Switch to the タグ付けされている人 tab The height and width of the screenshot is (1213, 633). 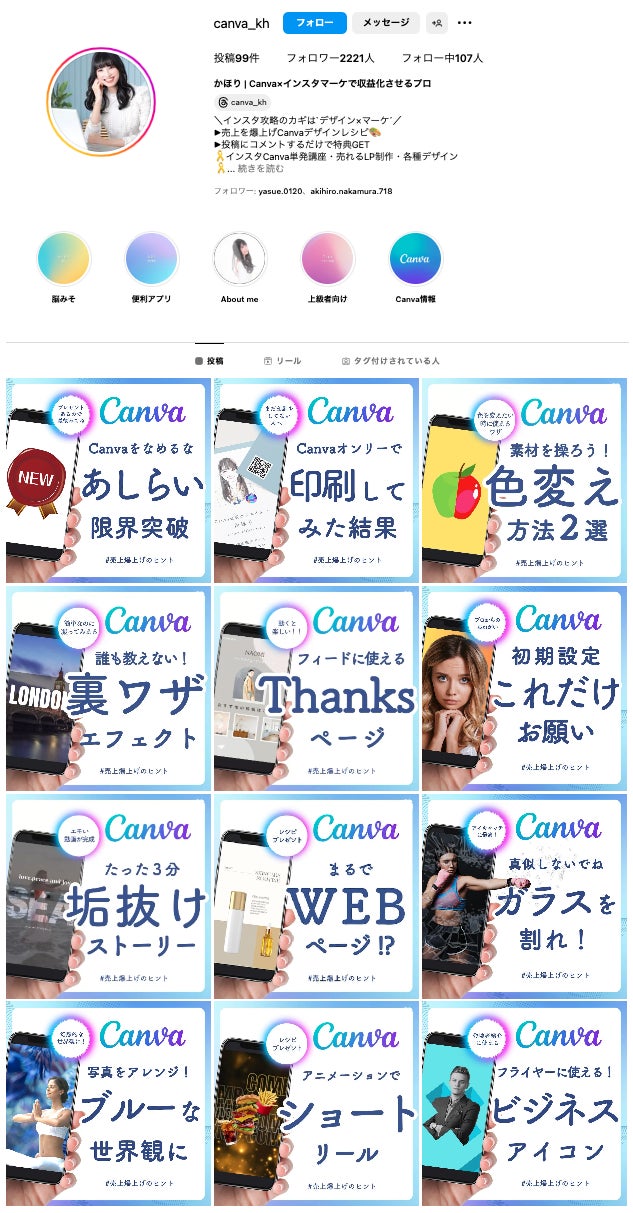[x=390, y=361]
